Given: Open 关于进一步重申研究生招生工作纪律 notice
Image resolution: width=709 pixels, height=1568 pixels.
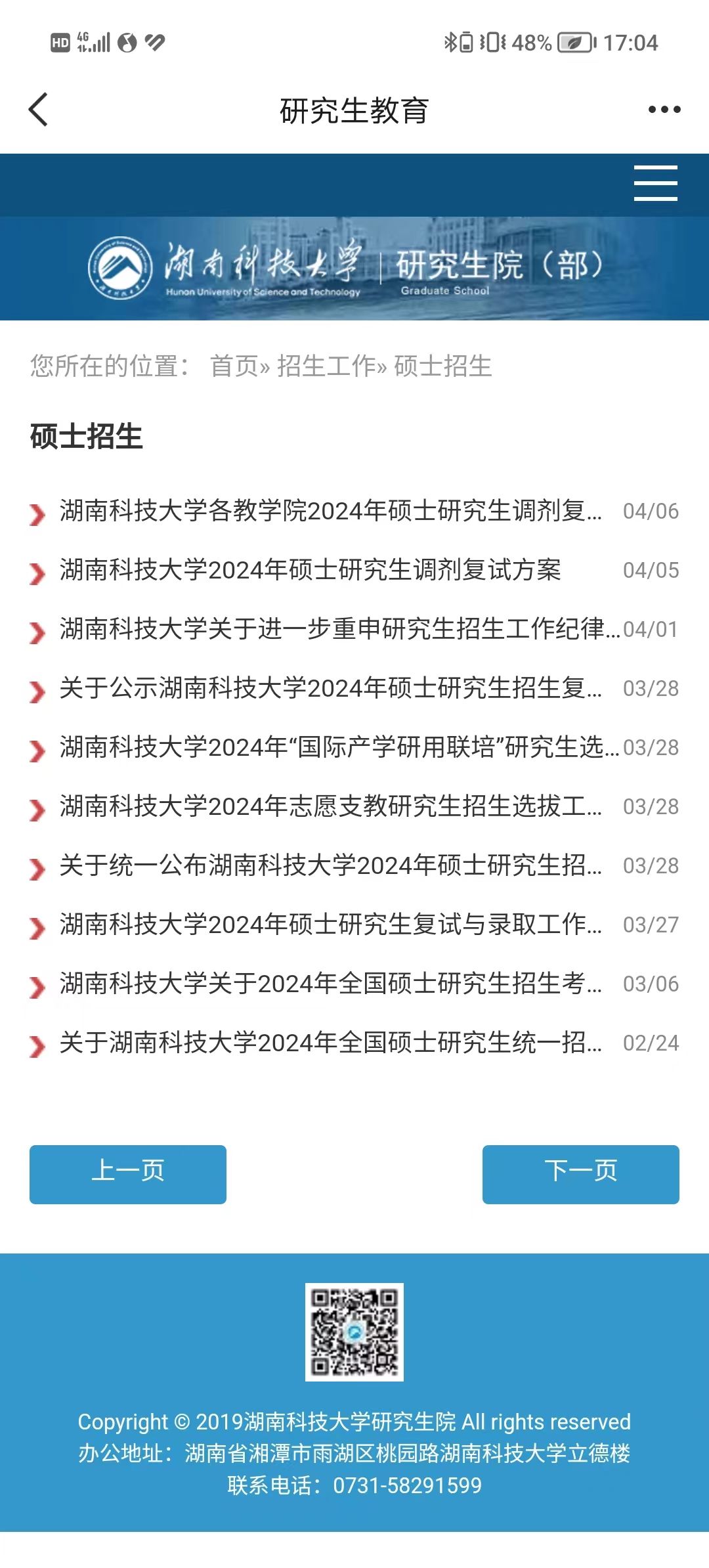Looking at the screenshot, I should [x=339, y=629].
